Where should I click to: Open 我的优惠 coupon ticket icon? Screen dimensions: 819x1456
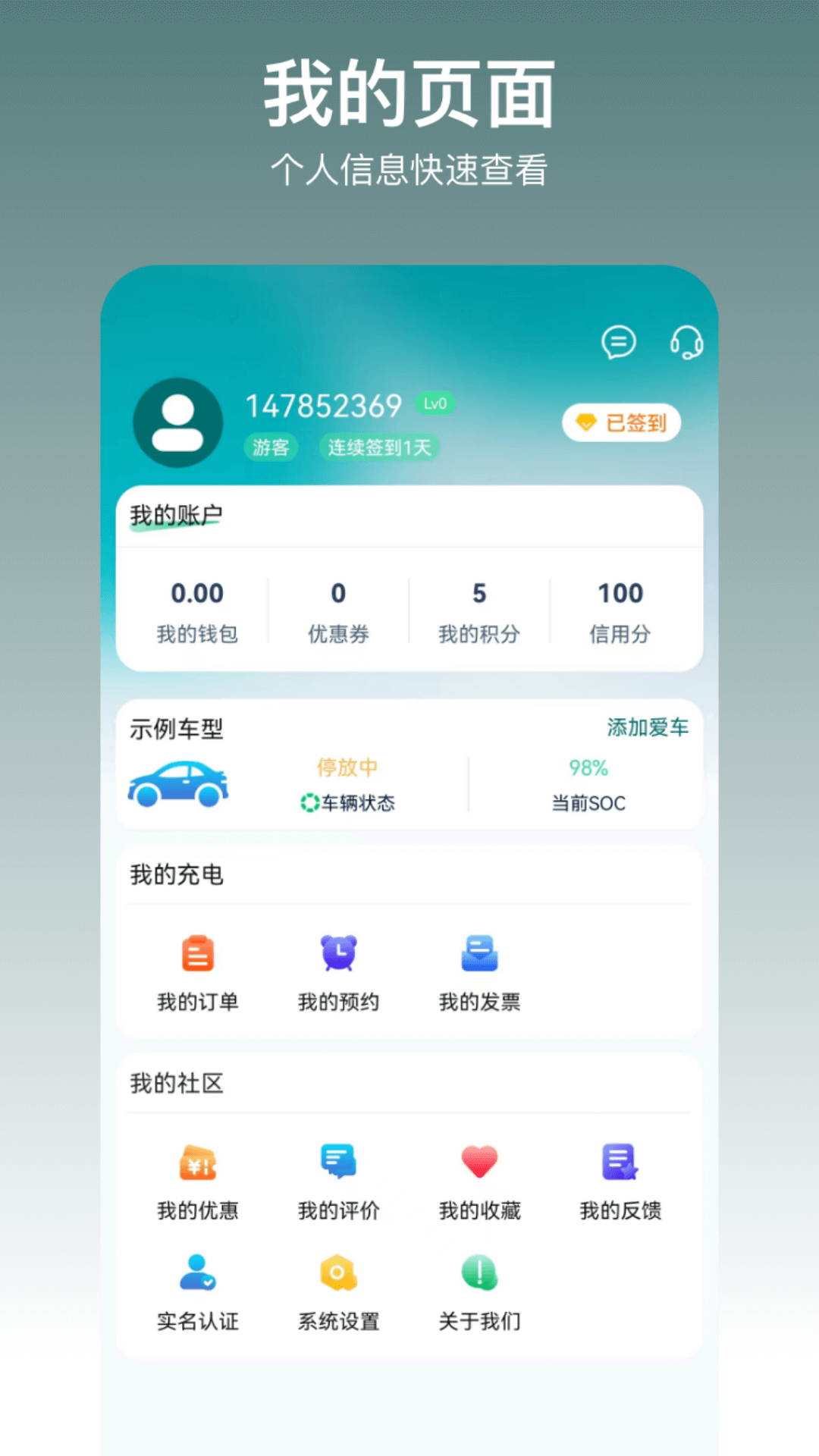pos(199,1163)
